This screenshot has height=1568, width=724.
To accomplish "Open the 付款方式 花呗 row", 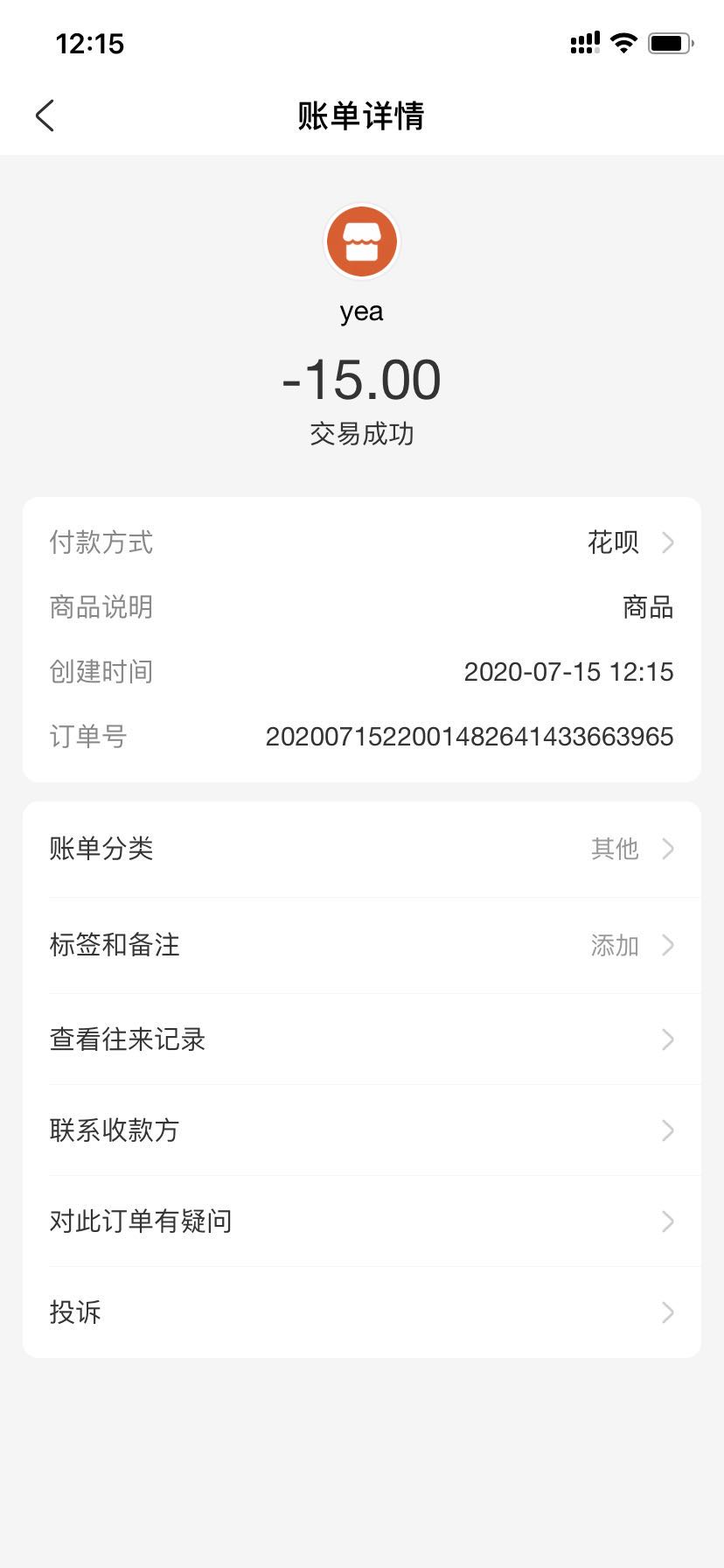I will tap(362, 542).
